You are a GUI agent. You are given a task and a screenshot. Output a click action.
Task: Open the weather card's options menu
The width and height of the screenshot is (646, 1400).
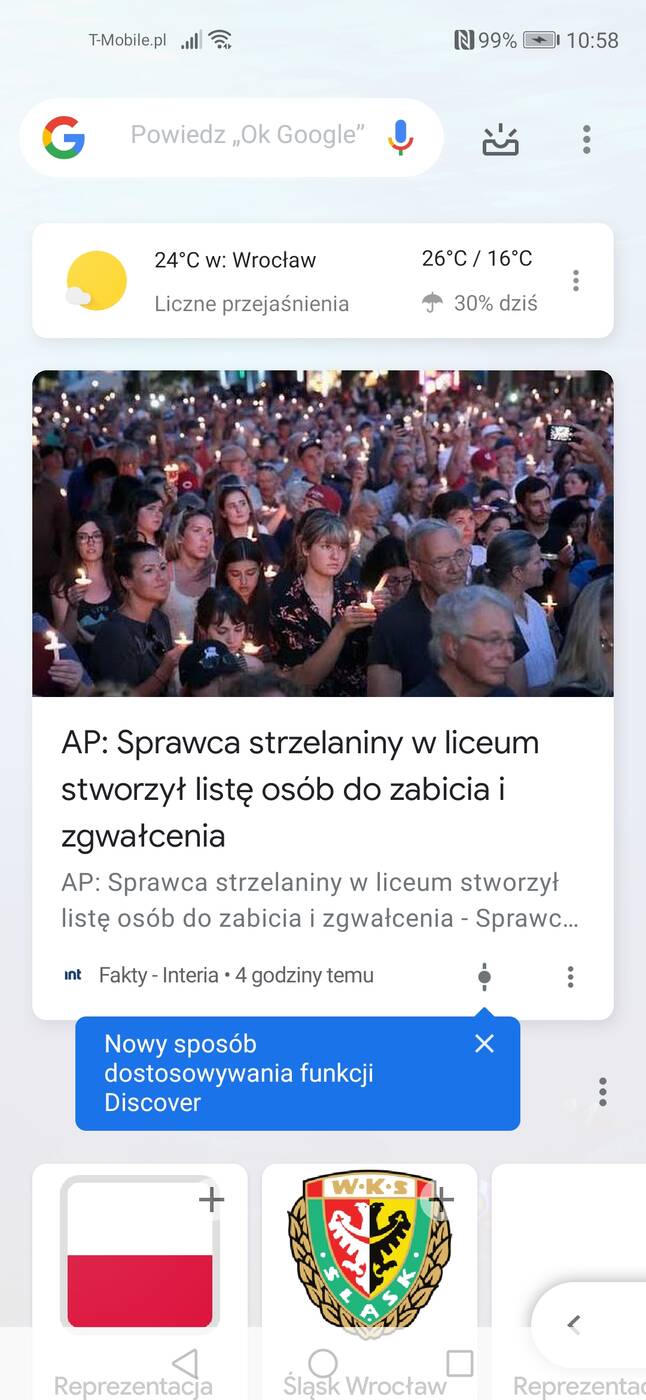pyautogui.click(x=576, y=281)
